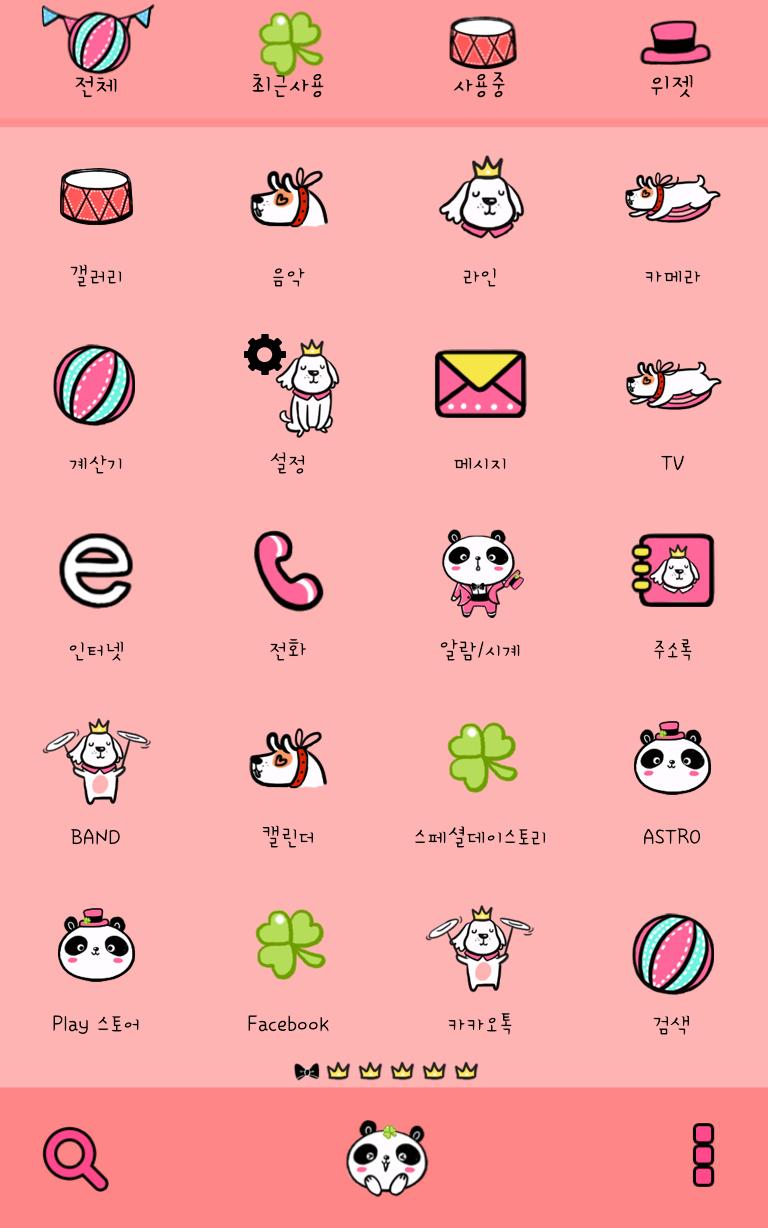Open 설정 settings via the gear icon
This screenshot has width=768, height=1228.
point(288,384)
